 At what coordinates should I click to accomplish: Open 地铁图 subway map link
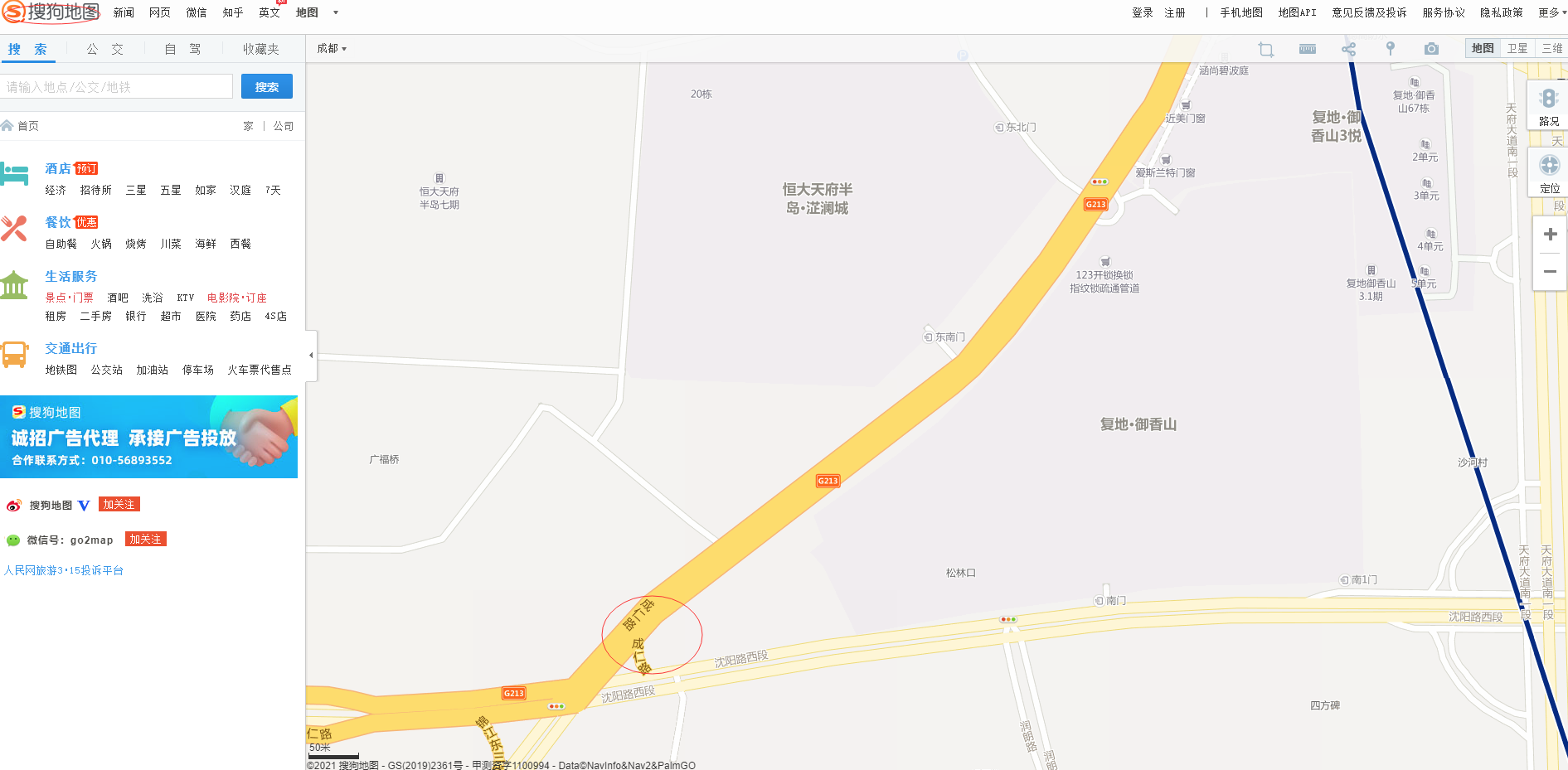(x=61, y=370)
